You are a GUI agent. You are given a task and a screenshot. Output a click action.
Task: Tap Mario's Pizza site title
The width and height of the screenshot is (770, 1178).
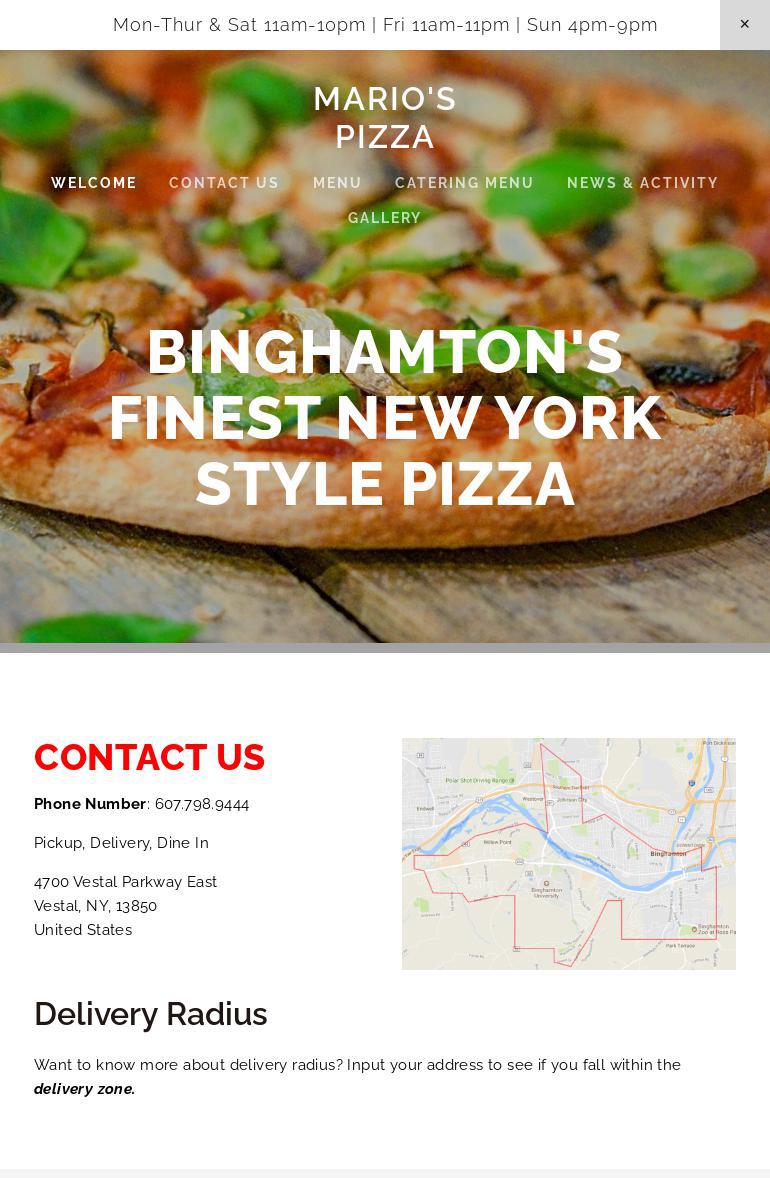[x=384, y=118]
